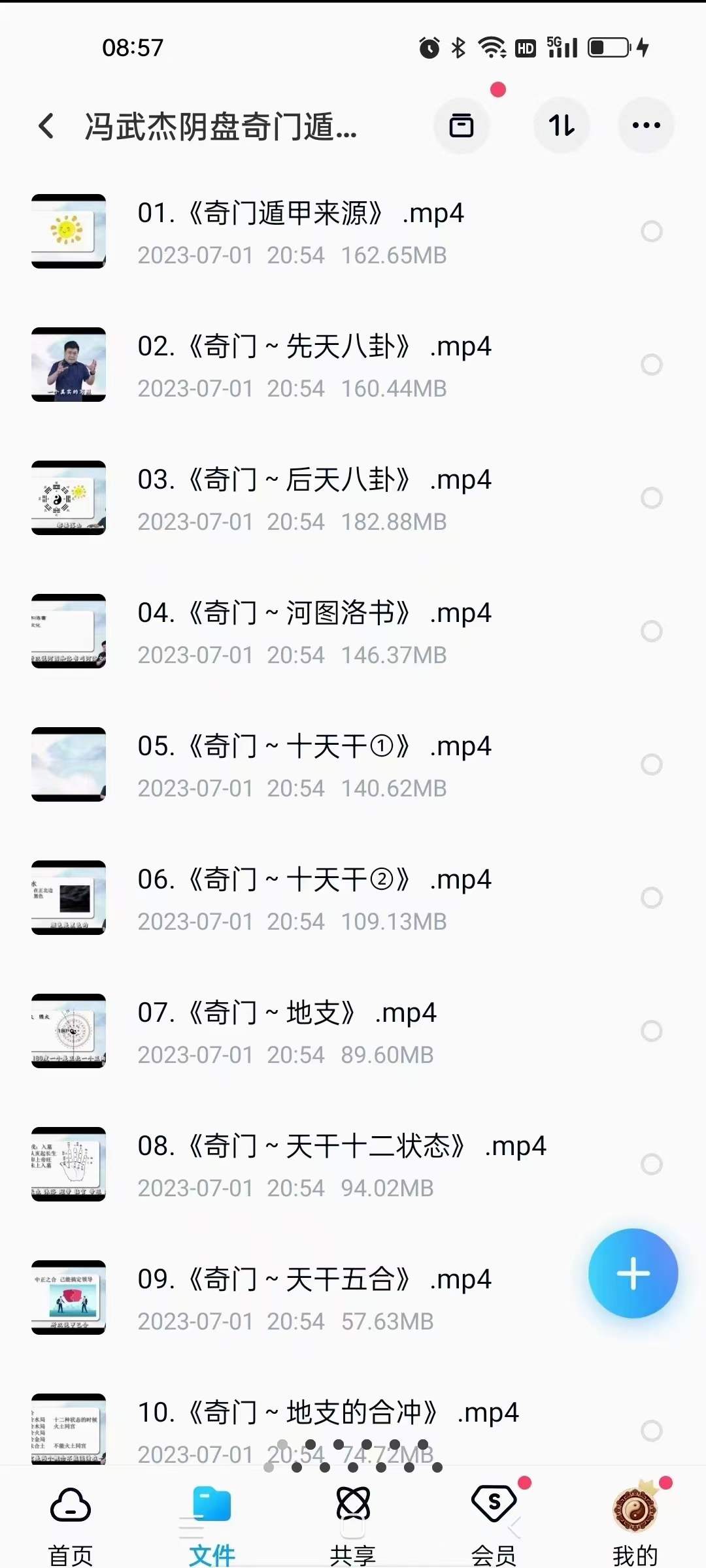Open video 07.《奇门~地支》.mp4
The height and width of the screenshot is (1568, 706).
pyautogui.click(x=288, y=1013)
